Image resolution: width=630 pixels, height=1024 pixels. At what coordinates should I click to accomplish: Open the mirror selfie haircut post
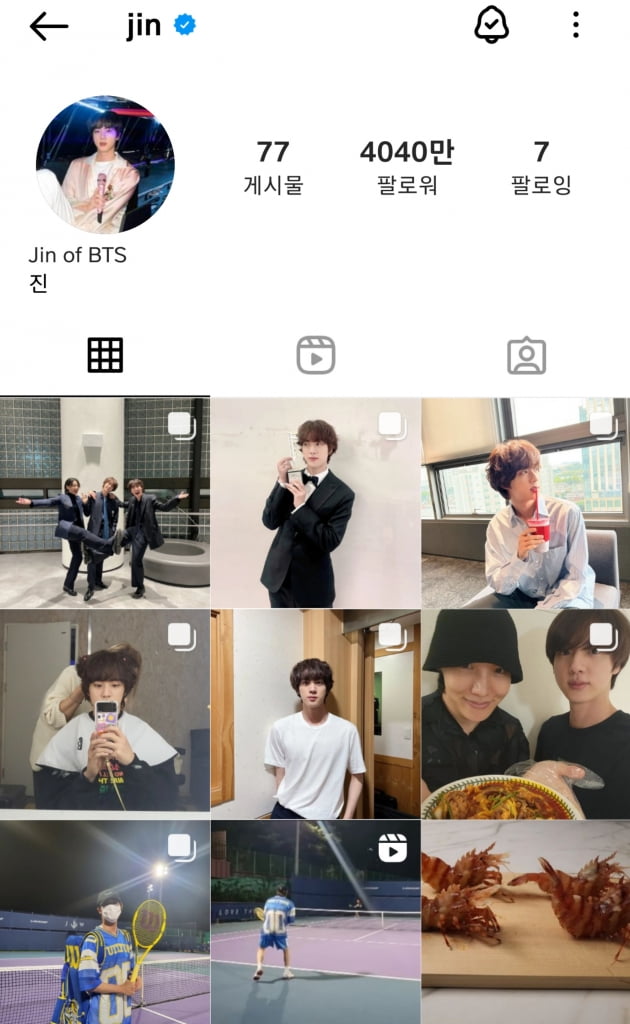pos(105,714)
